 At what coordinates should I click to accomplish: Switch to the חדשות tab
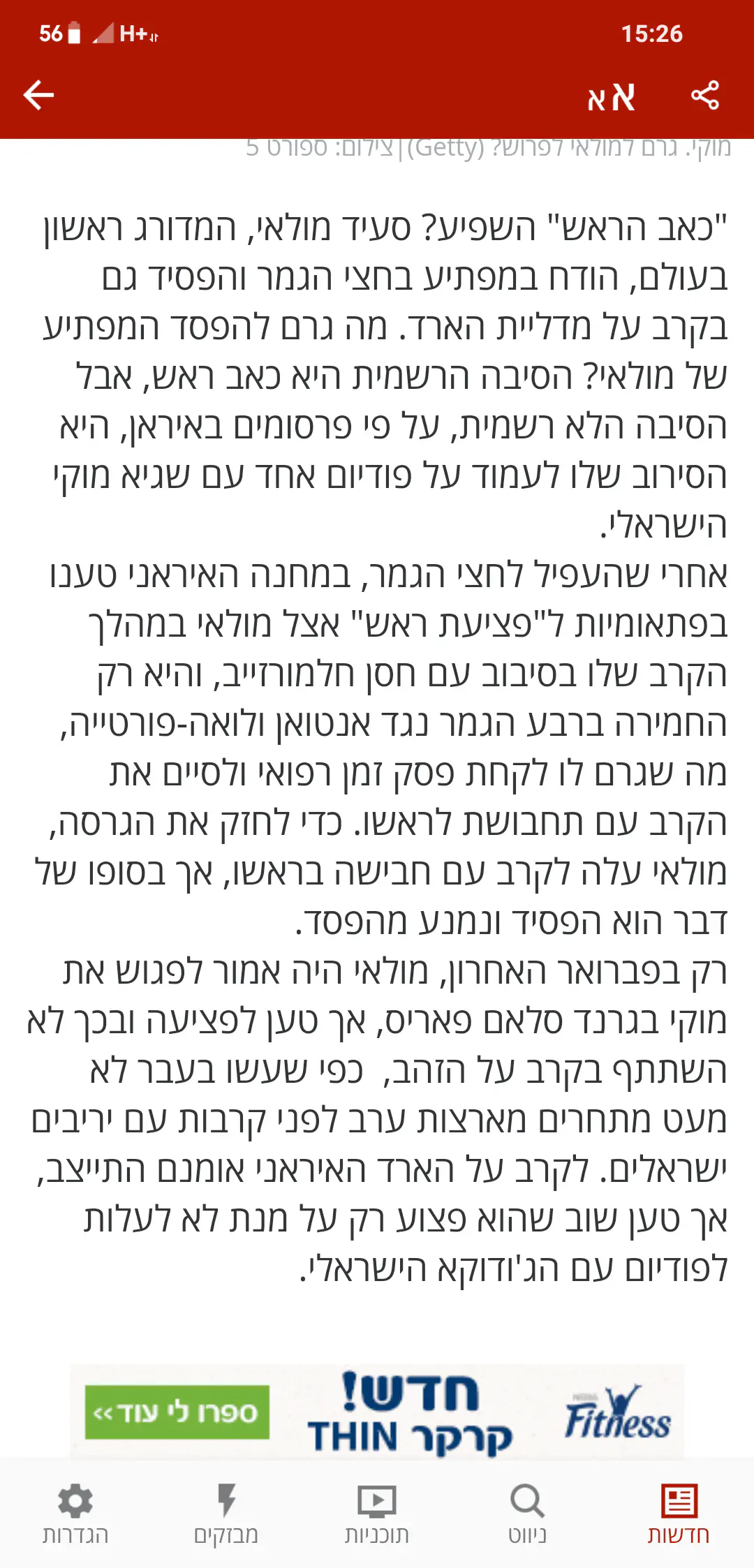coord(678,1512)
